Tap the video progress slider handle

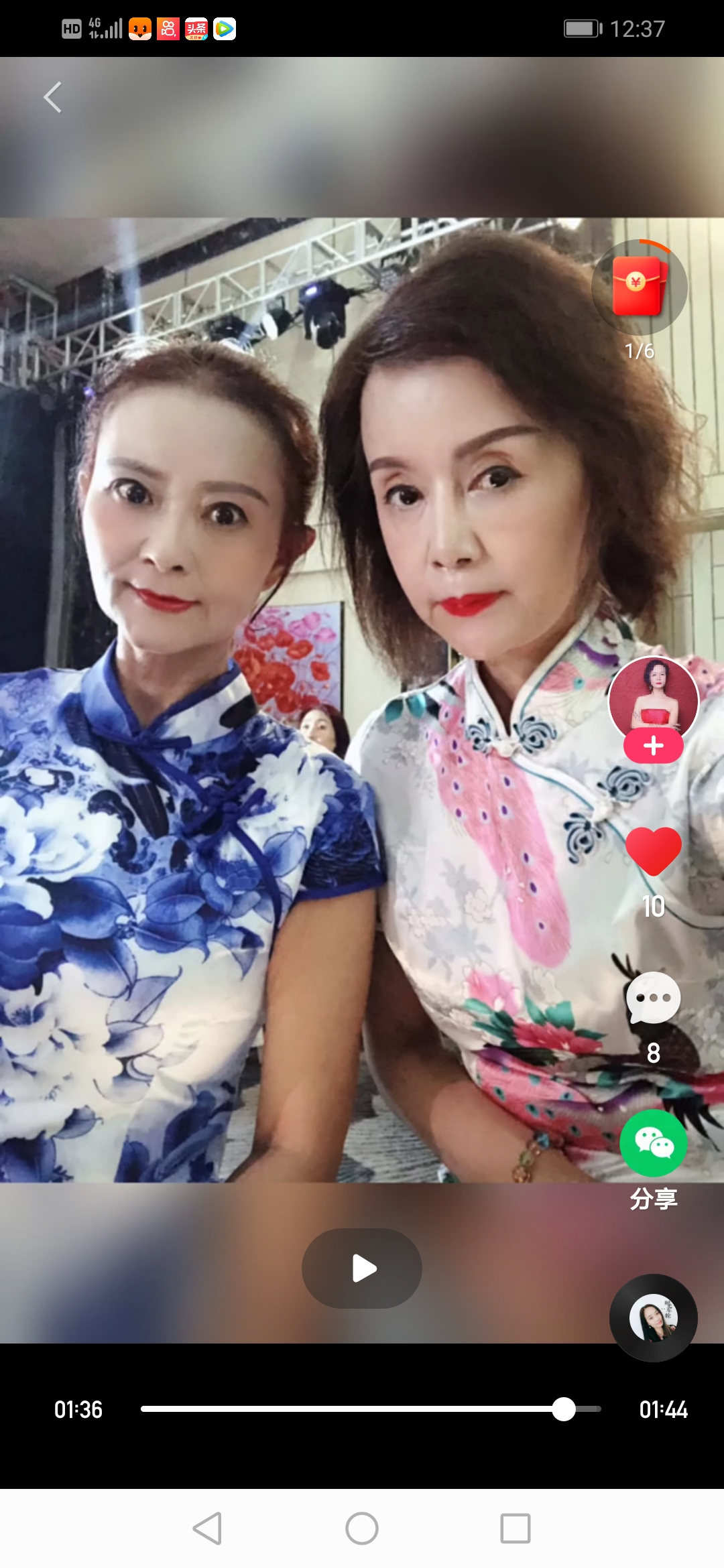point(564,1409)
